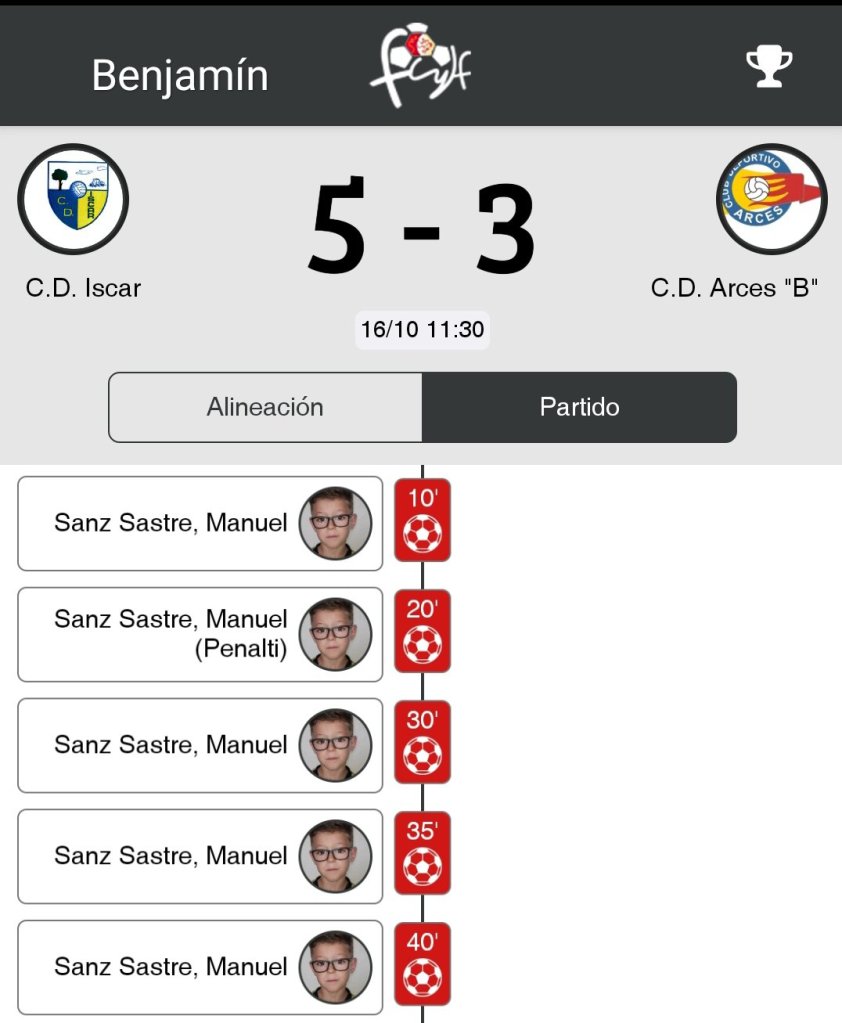
Task: Tap the goal entry at minute 35'
Action: (200, 856)
